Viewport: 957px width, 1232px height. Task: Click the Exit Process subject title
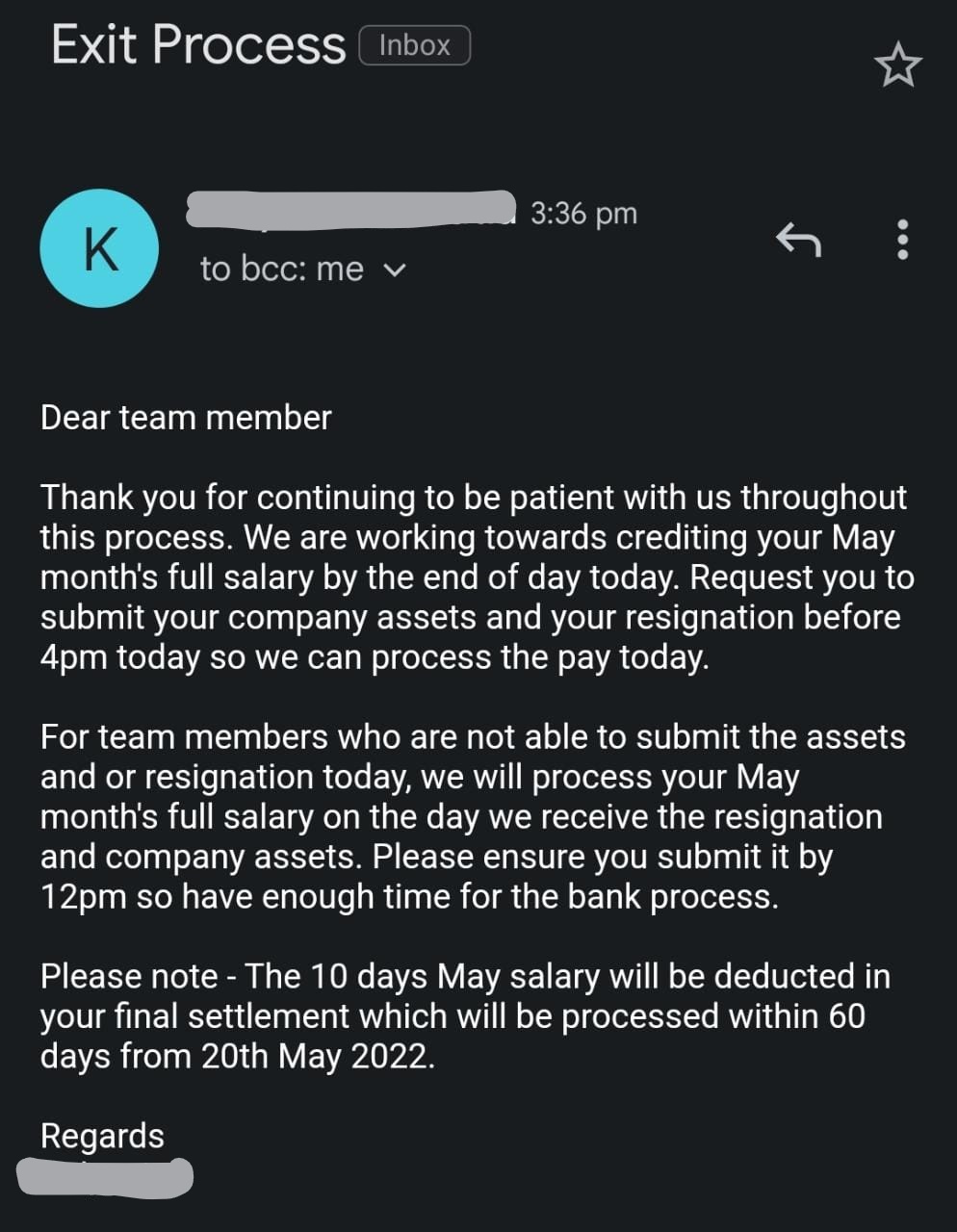click(x=197, y=43)
